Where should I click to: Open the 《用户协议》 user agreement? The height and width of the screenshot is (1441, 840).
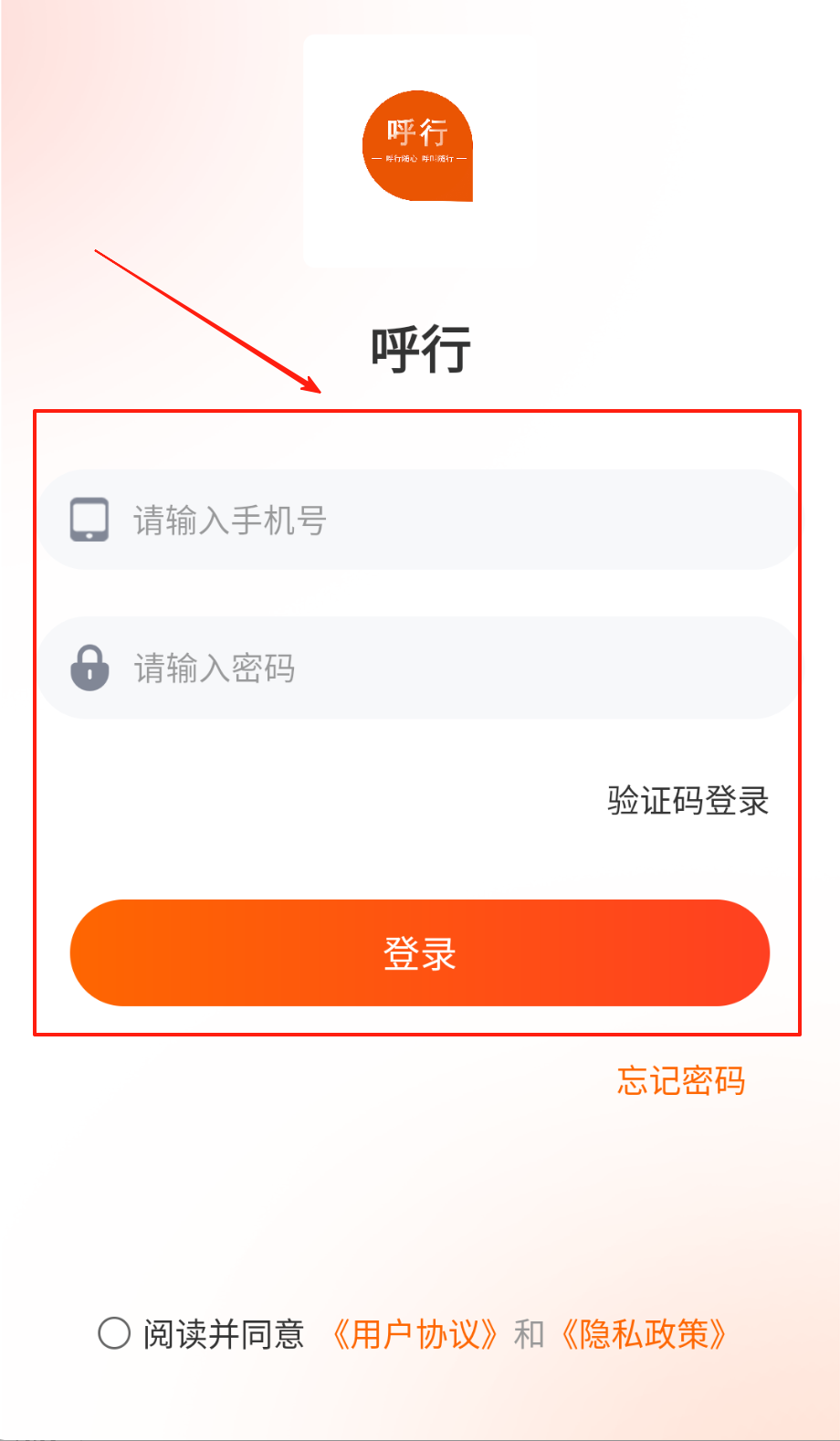415,1334
